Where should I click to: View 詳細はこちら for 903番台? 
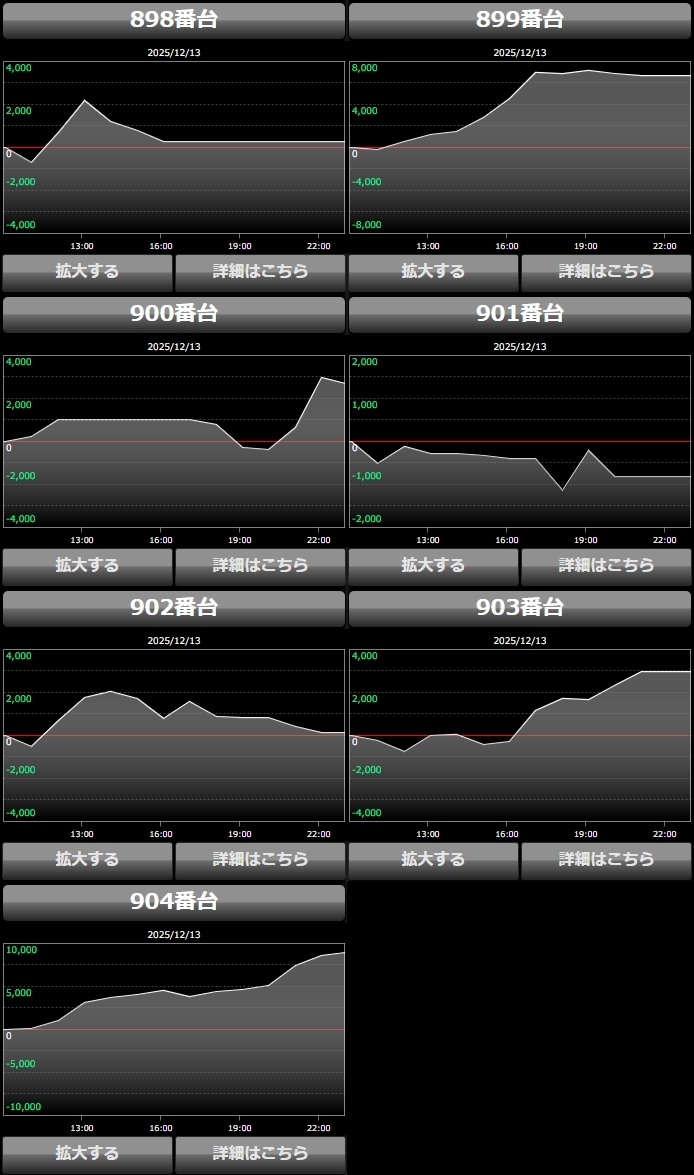pos(606,859)
